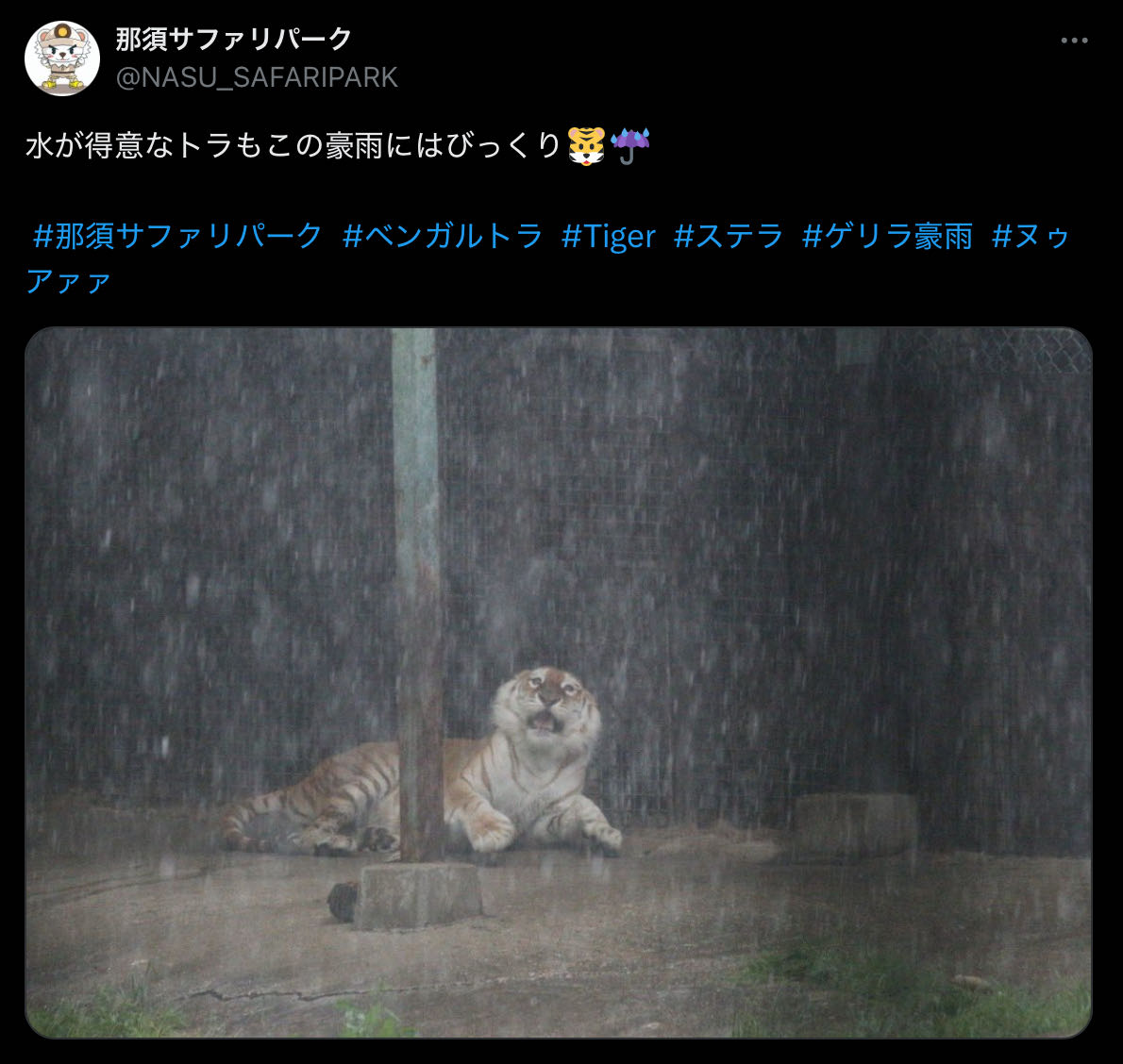View the tiger in rain photo fullscreen
Screen dimensions: 1123x1064
pos(559,683)
